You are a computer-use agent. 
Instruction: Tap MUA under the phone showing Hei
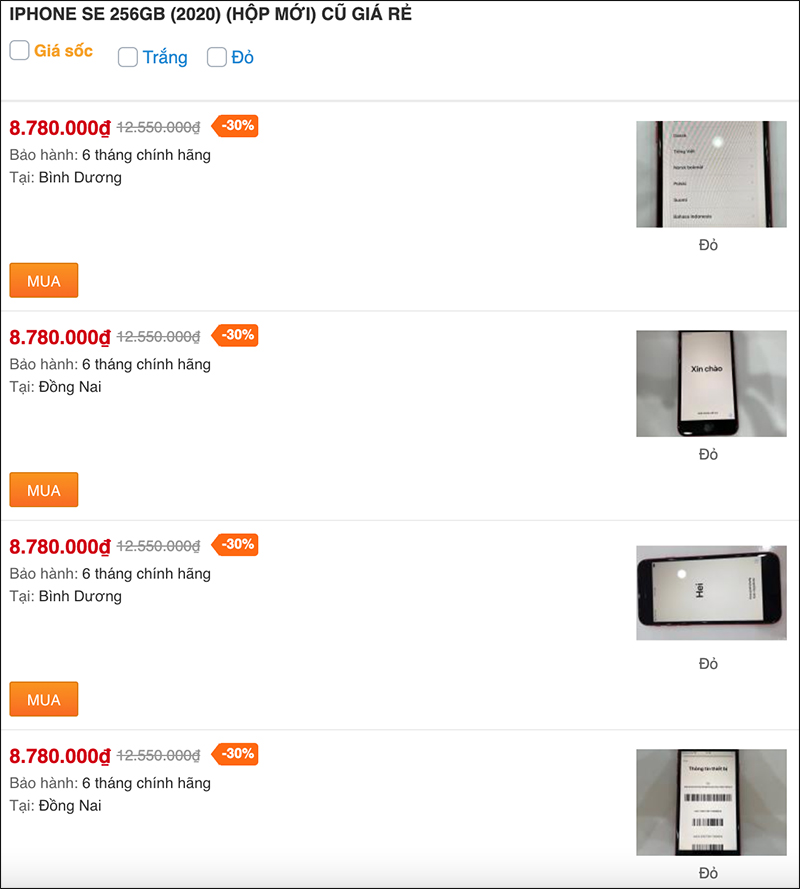[x=44, y=699]
